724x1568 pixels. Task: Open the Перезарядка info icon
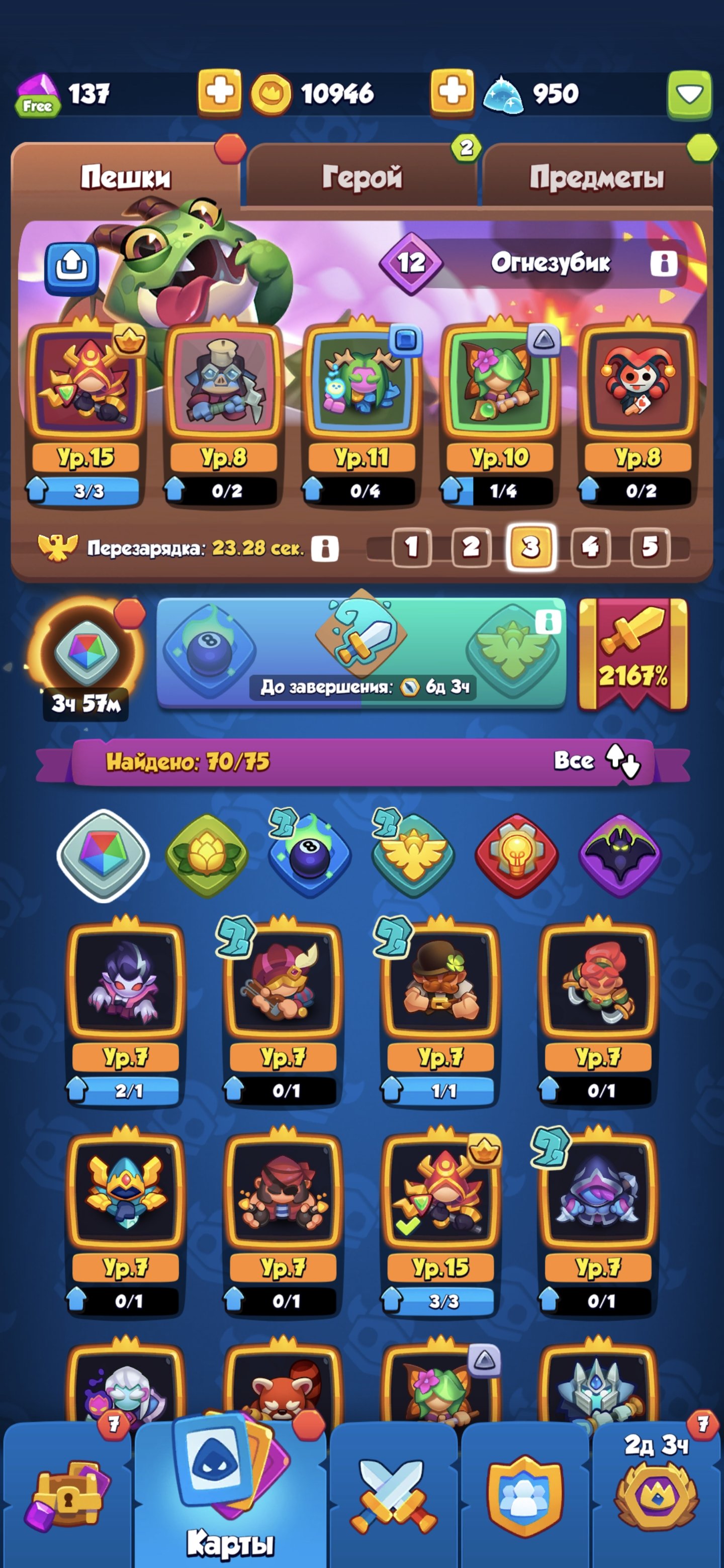click(x=325, y=548)
